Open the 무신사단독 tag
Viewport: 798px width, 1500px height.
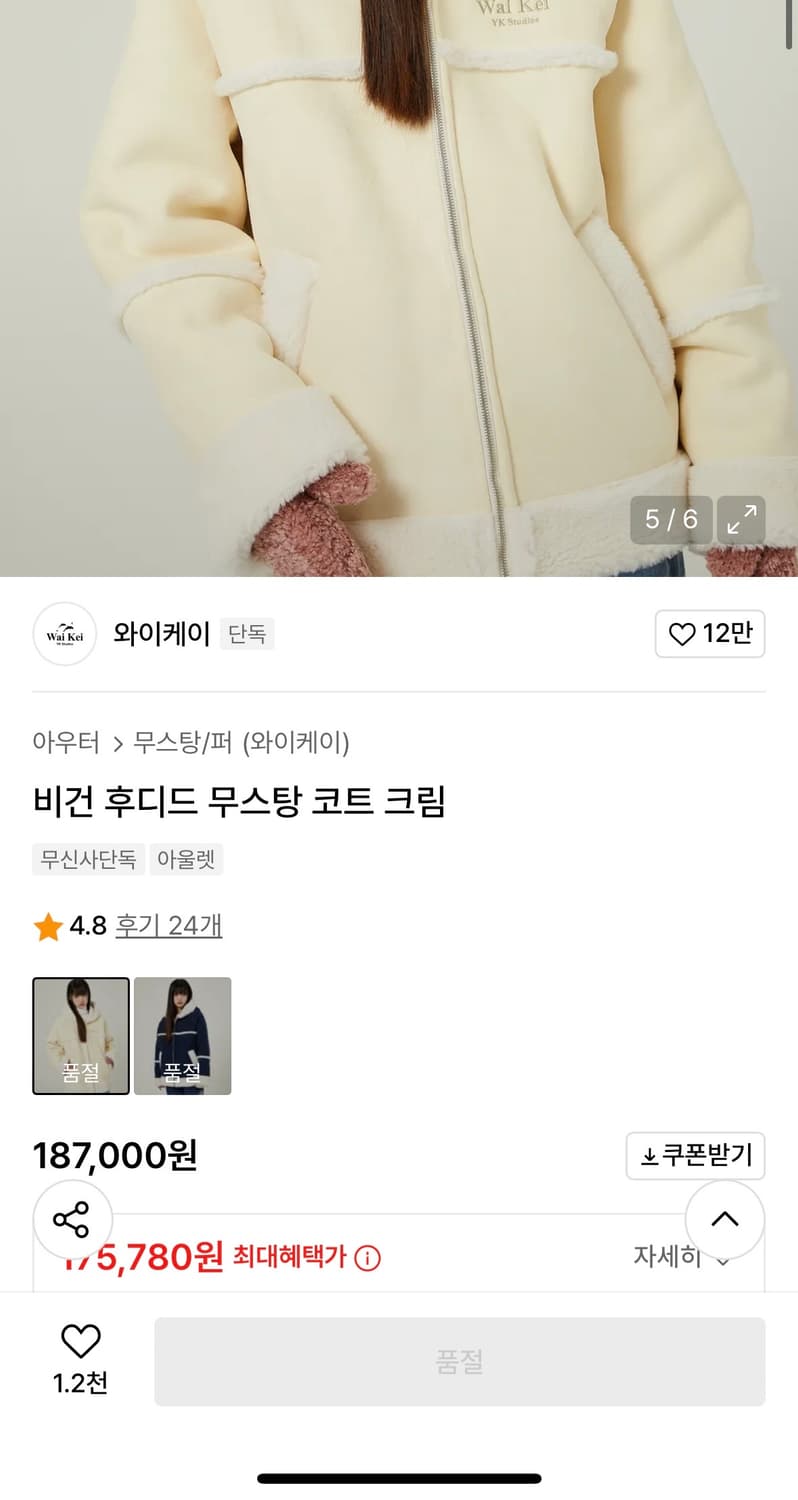click(88, 859)
